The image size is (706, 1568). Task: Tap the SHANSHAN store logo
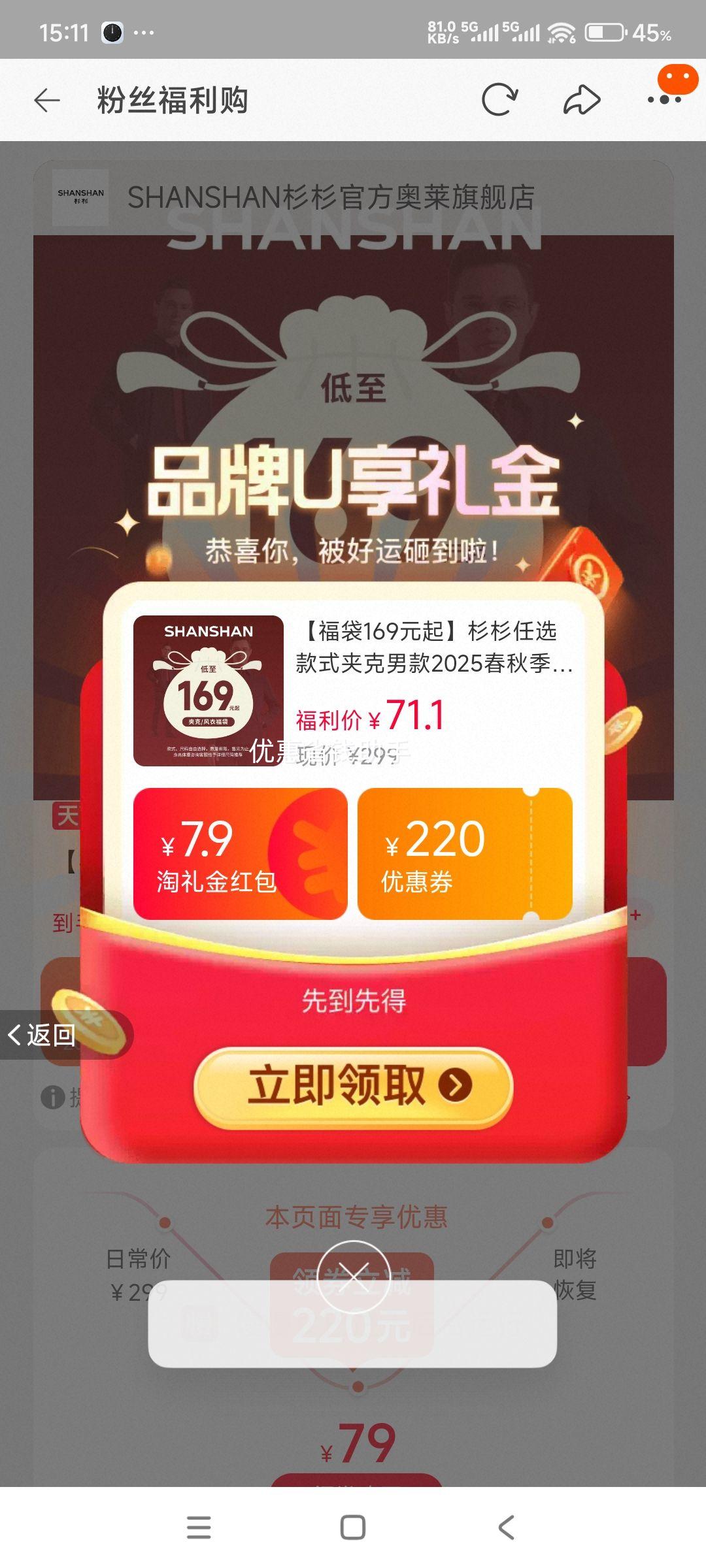pos(81,195)
